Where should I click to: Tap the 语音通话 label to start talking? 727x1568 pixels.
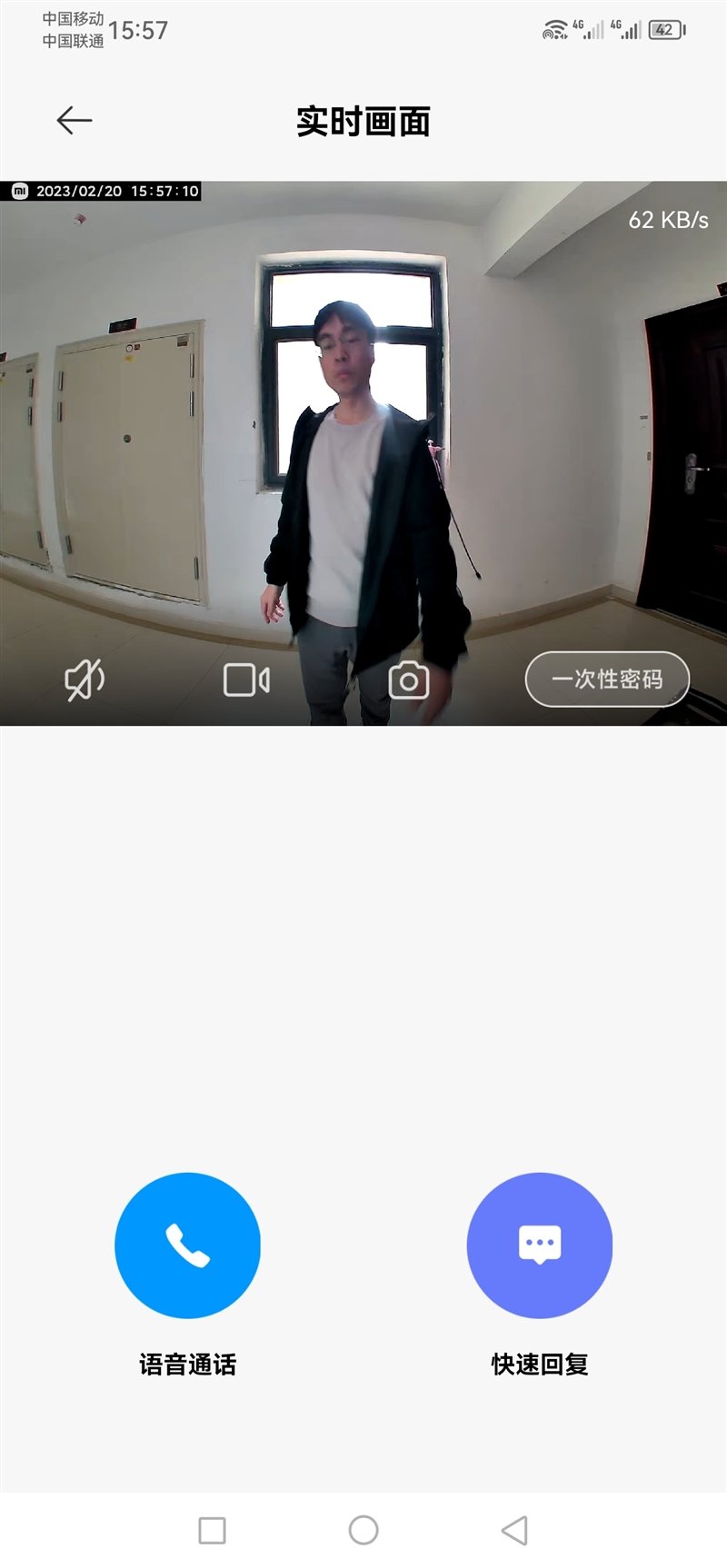(188, 1365)
